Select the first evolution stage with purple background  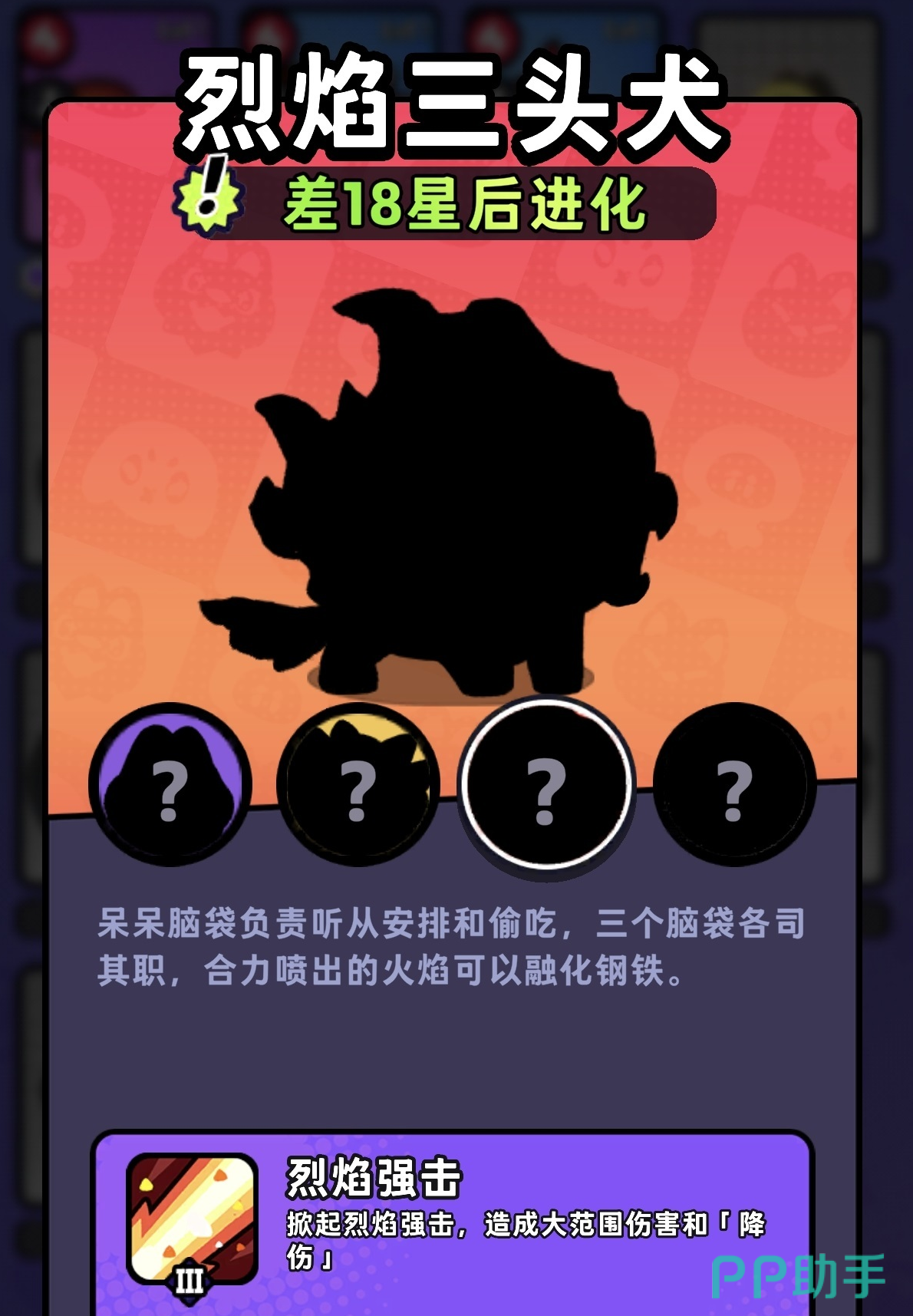click(x=170, y=784)
